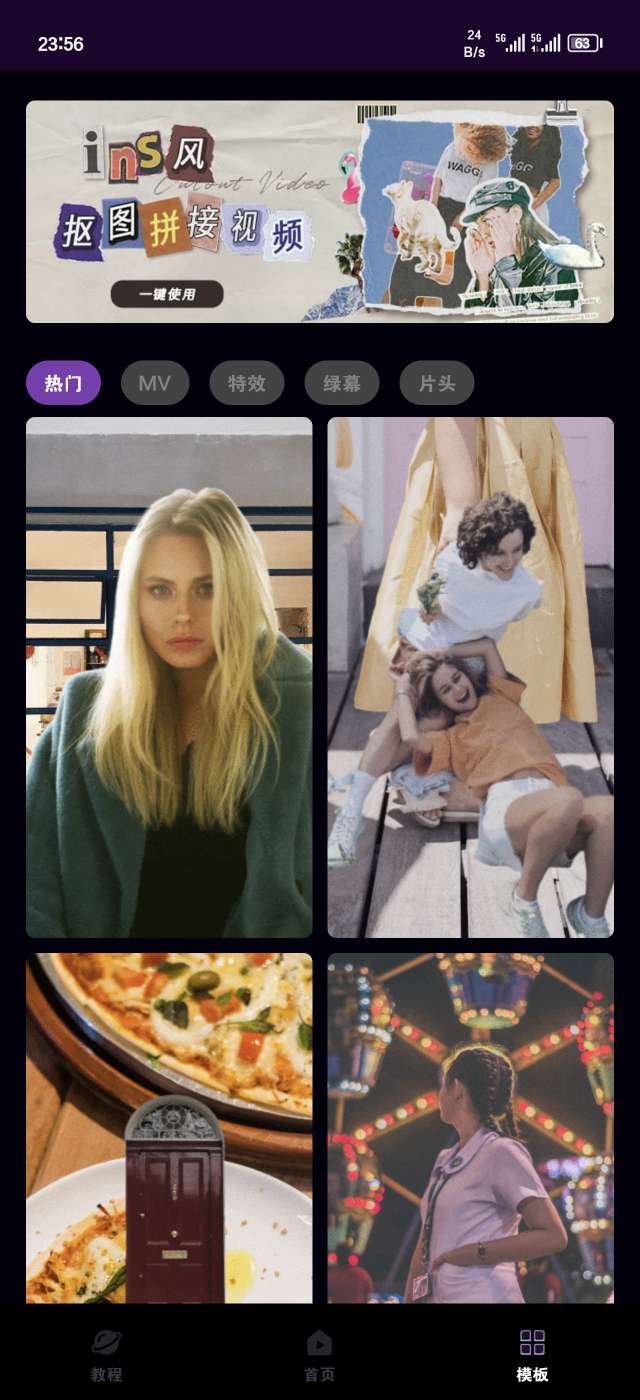The width and height of the screenshot is (640, 1400).
Task: Filter templates by 绿幕
Action: [341, 383]
